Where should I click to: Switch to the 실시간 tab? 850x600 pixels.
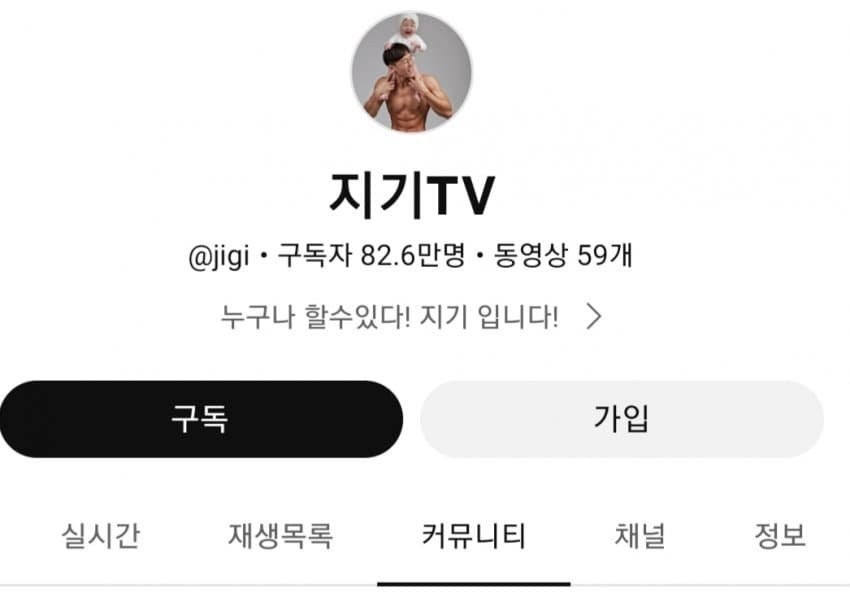pos(101,537)
